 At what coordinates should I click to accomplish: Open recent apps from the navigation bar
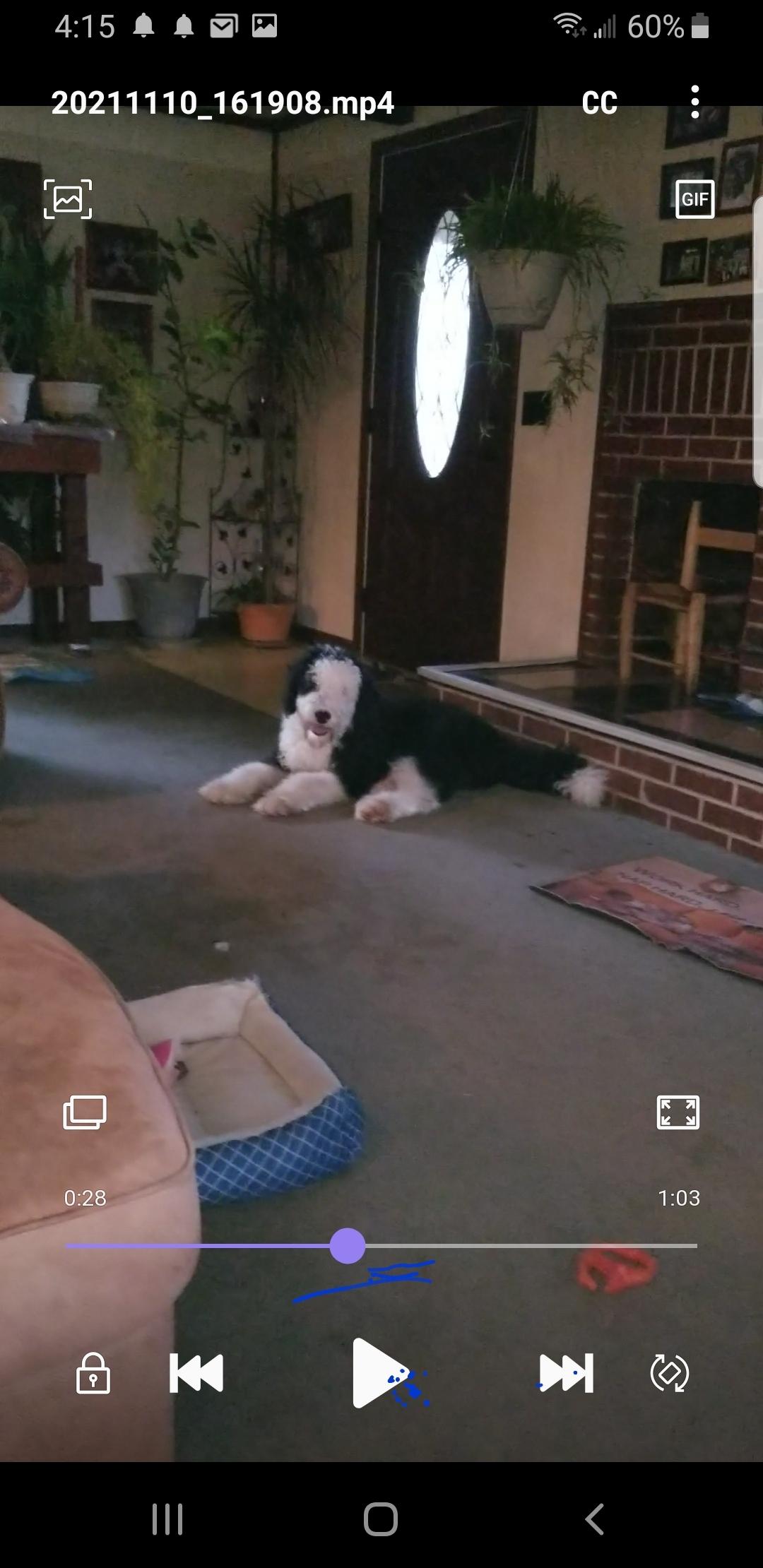tap(168, 1519)
